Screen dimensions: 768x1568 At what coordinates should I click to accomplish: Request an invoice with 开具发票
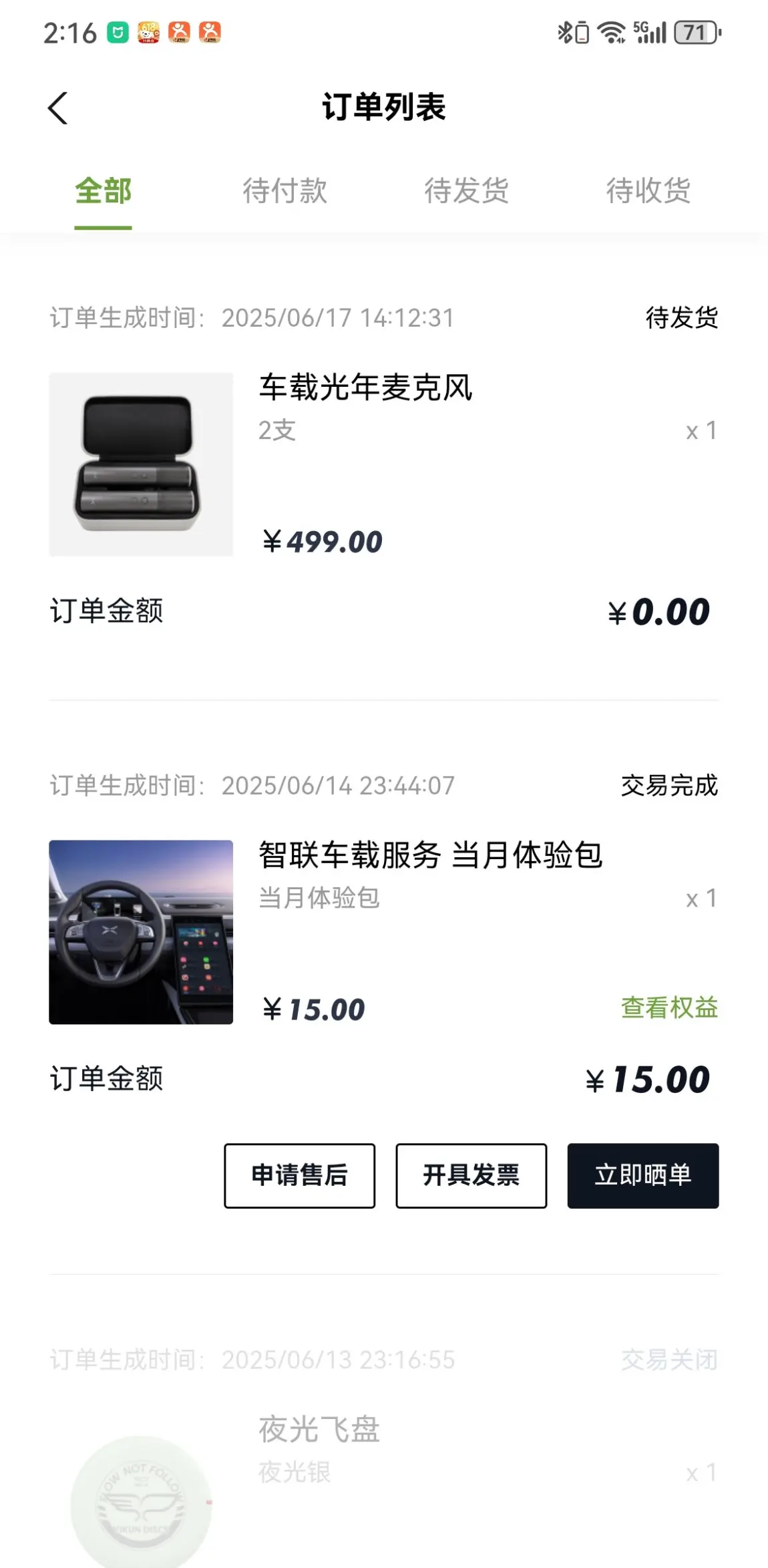(x=471, y=1175)
